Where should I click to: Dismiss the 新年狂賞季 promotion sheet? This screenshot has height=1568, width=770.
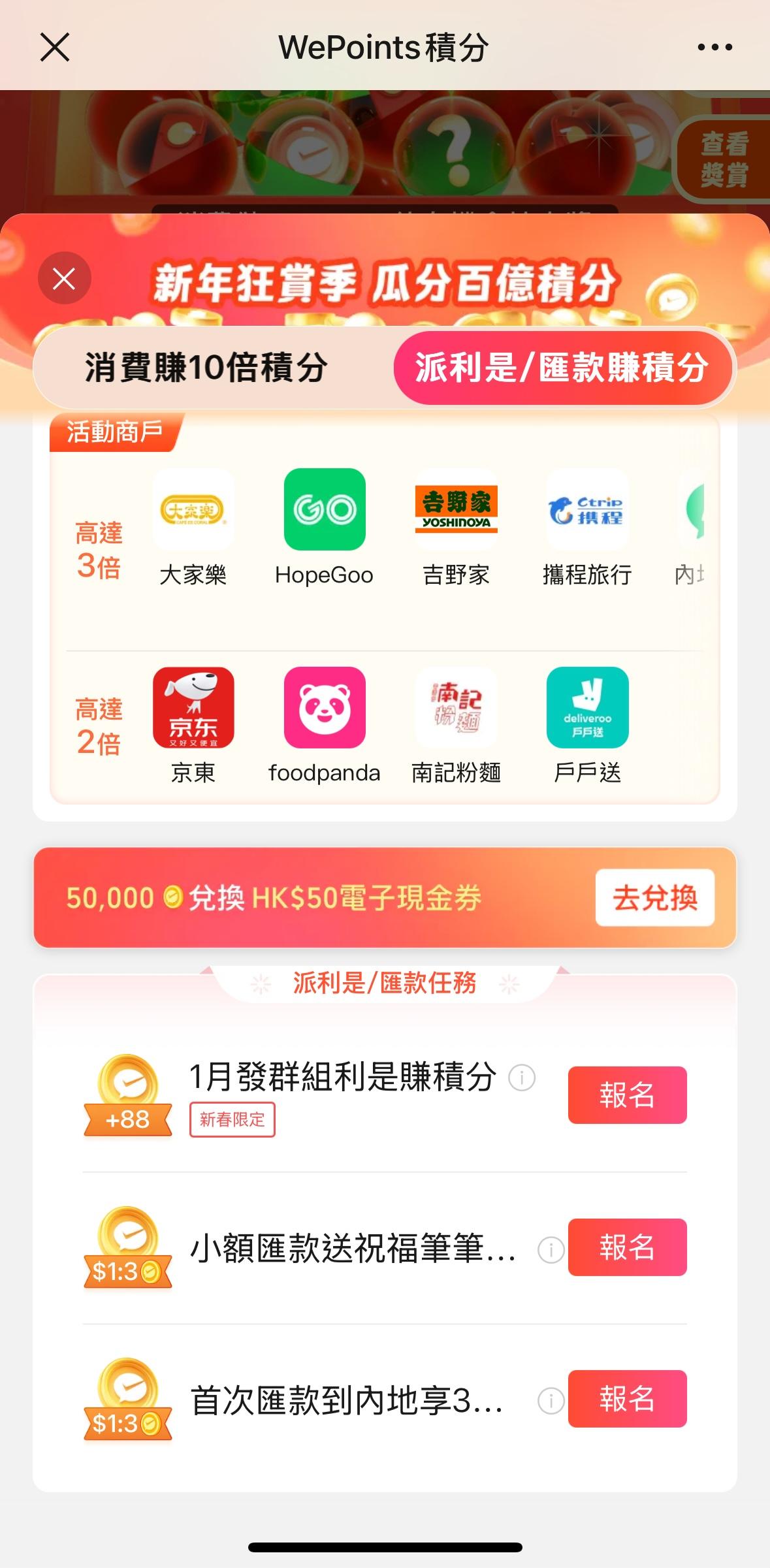pyautogui.click(x=64, y=279)
